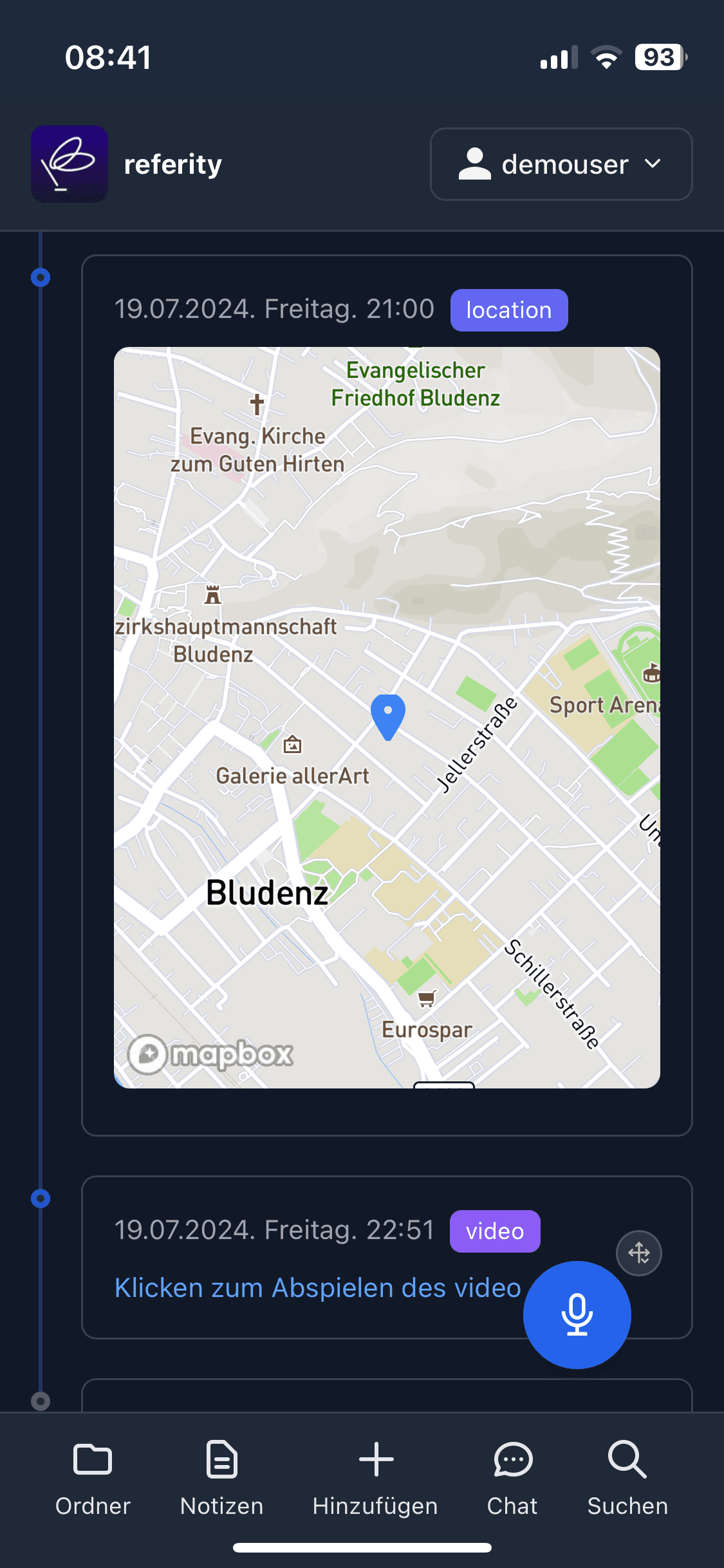Open the Bludenz location map
Image resolution: width=724 pixels, height=1568 pixels.
coord(387,717)
